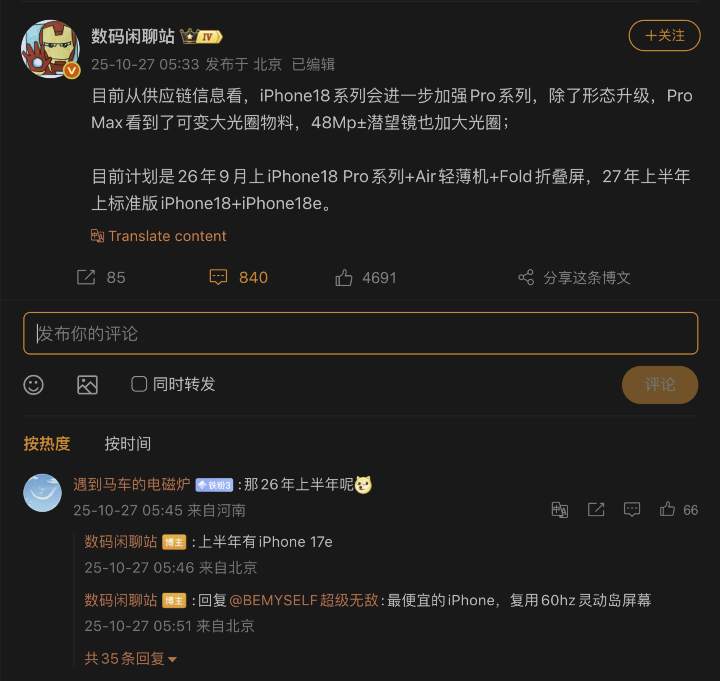Follow 数码闲聊站 with the 关注 button
The width and height of the screenshot is (720, 681).
664,35
